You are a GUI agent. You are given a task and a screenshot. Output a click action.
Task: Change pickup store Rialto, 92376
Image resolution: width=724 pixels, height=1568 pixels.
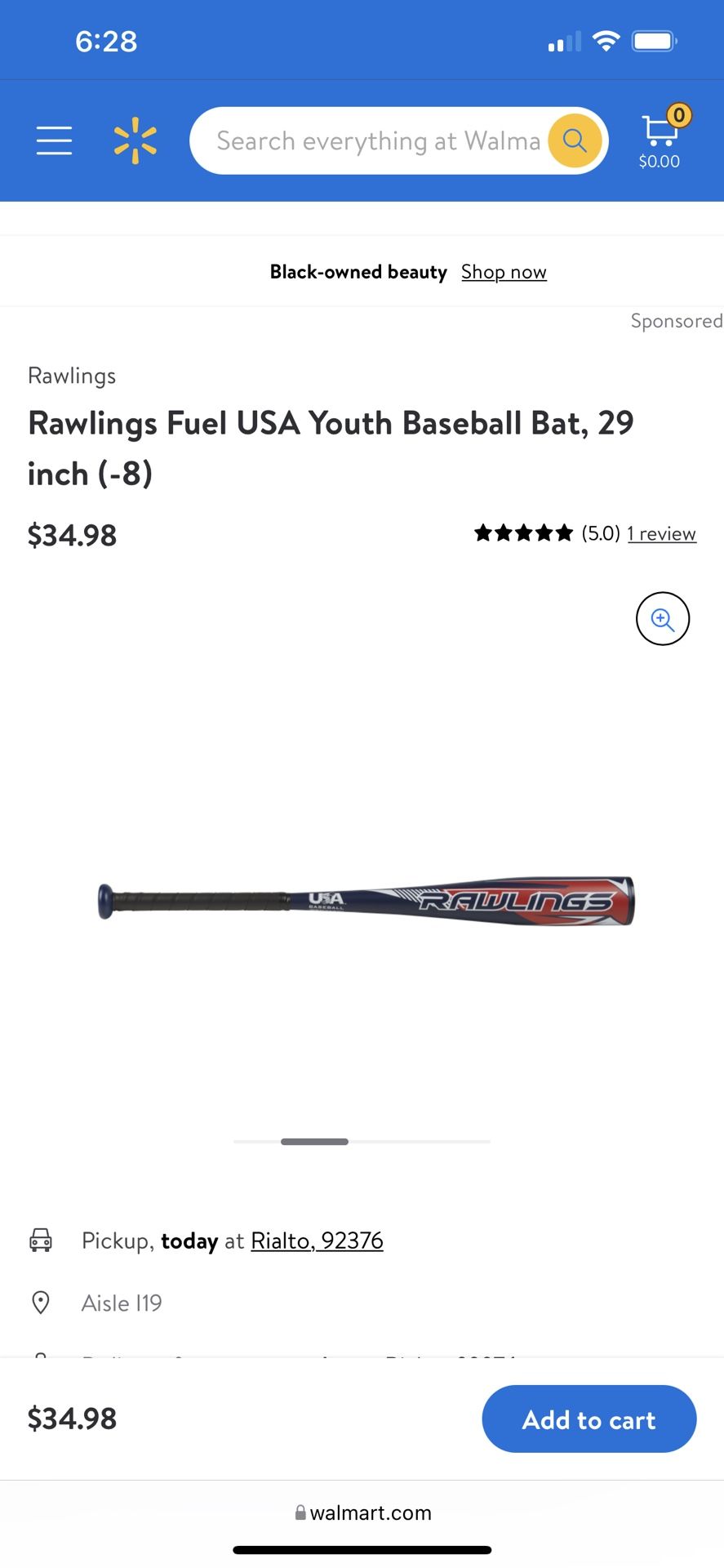click(x=317, y=1241)
